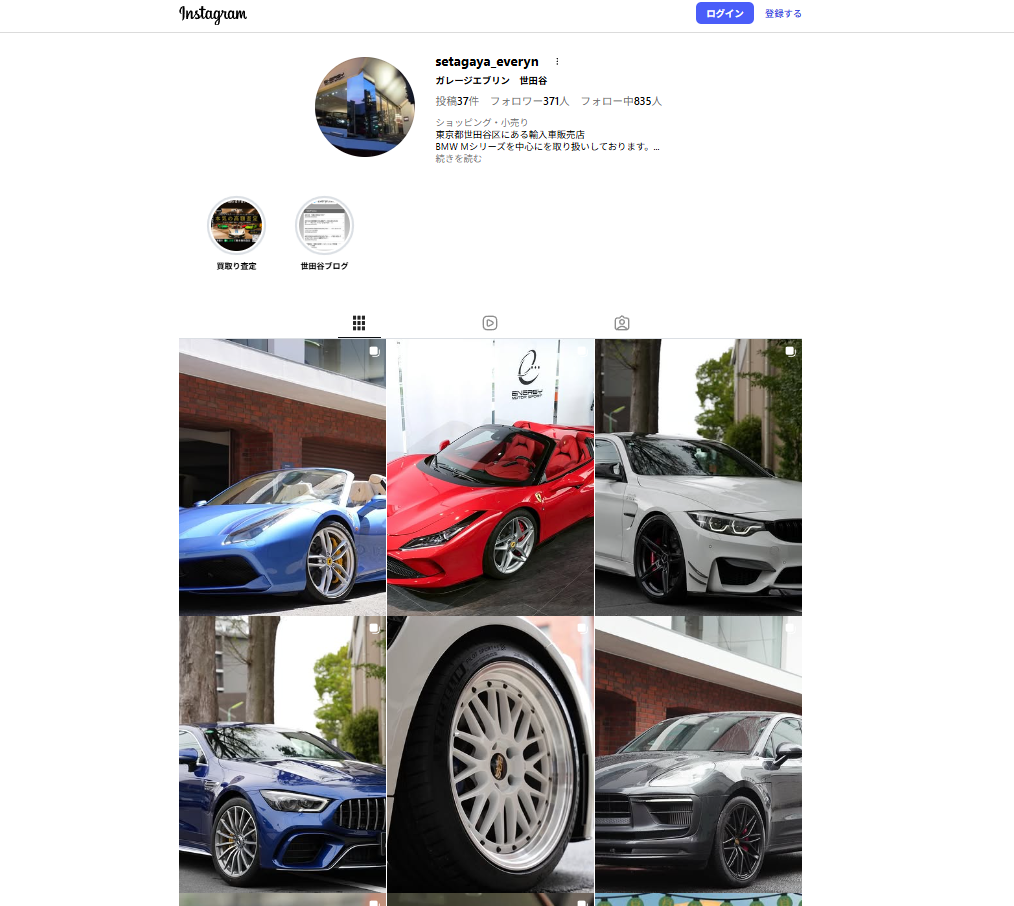Screen dimensions: 1014x906
Task: Show the フォロワー371人 followers list
Action: point(529,101)
